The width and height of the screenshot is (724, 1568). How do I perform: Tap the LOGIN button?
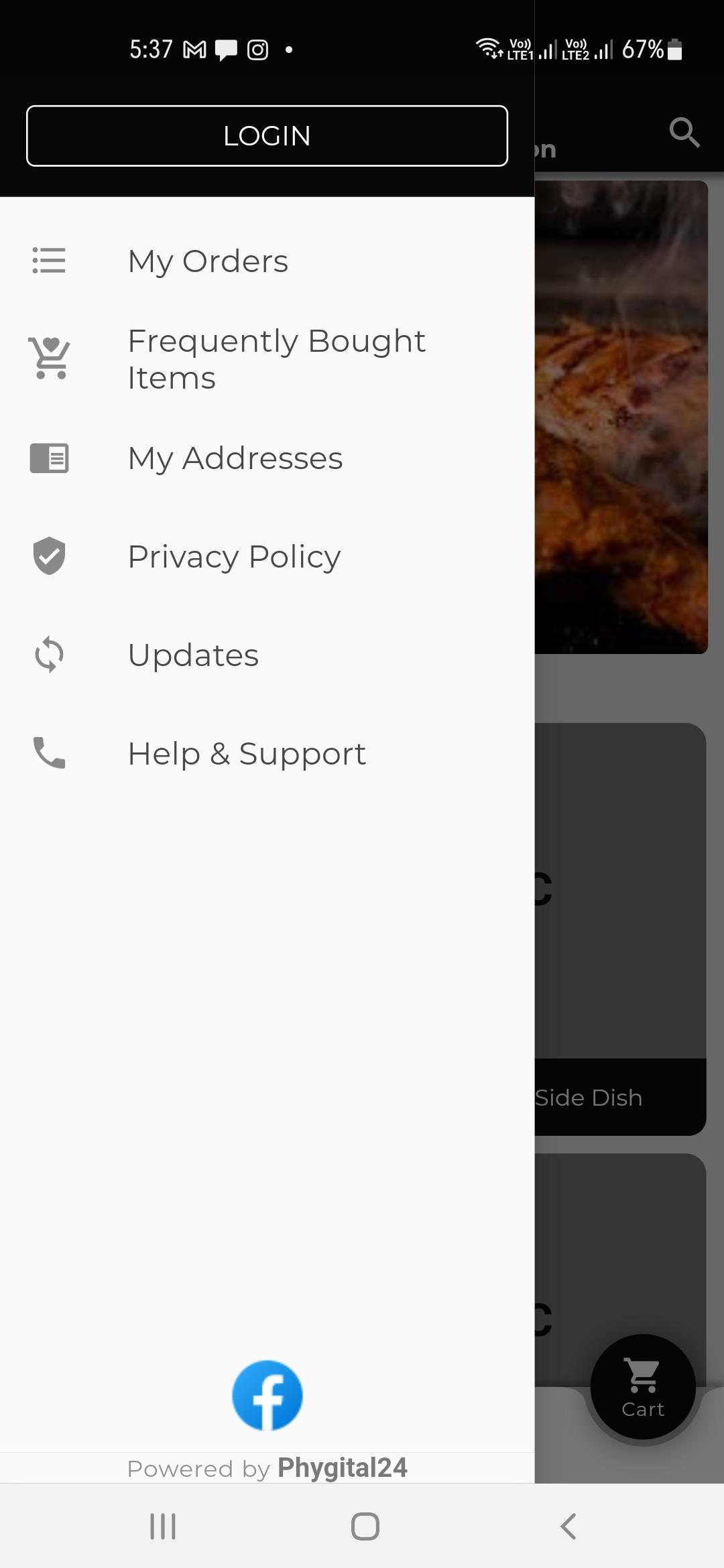[x=267, y=136]
